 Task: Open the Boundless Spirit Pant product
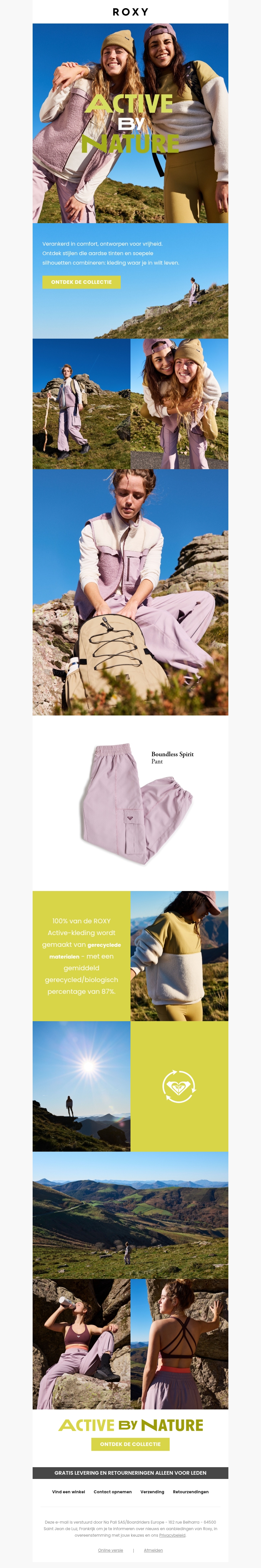tap(136, 803)
